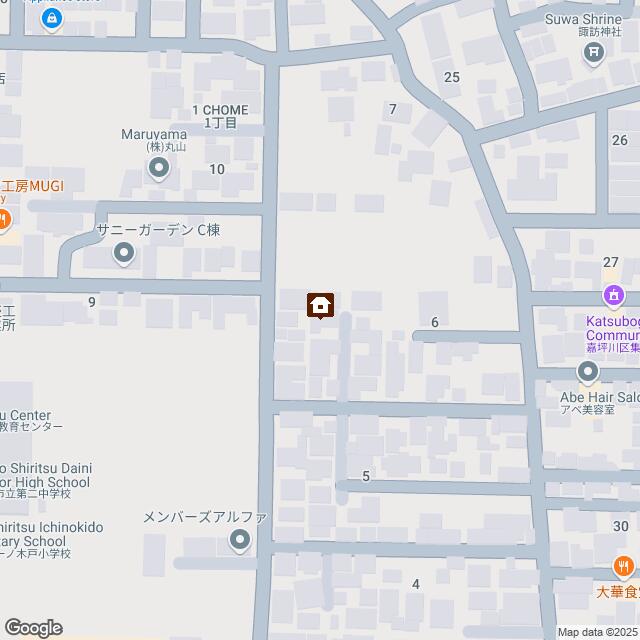The image size is (640, 640).
Task: Select the Maruyama place marker
Action: (159, 170)
